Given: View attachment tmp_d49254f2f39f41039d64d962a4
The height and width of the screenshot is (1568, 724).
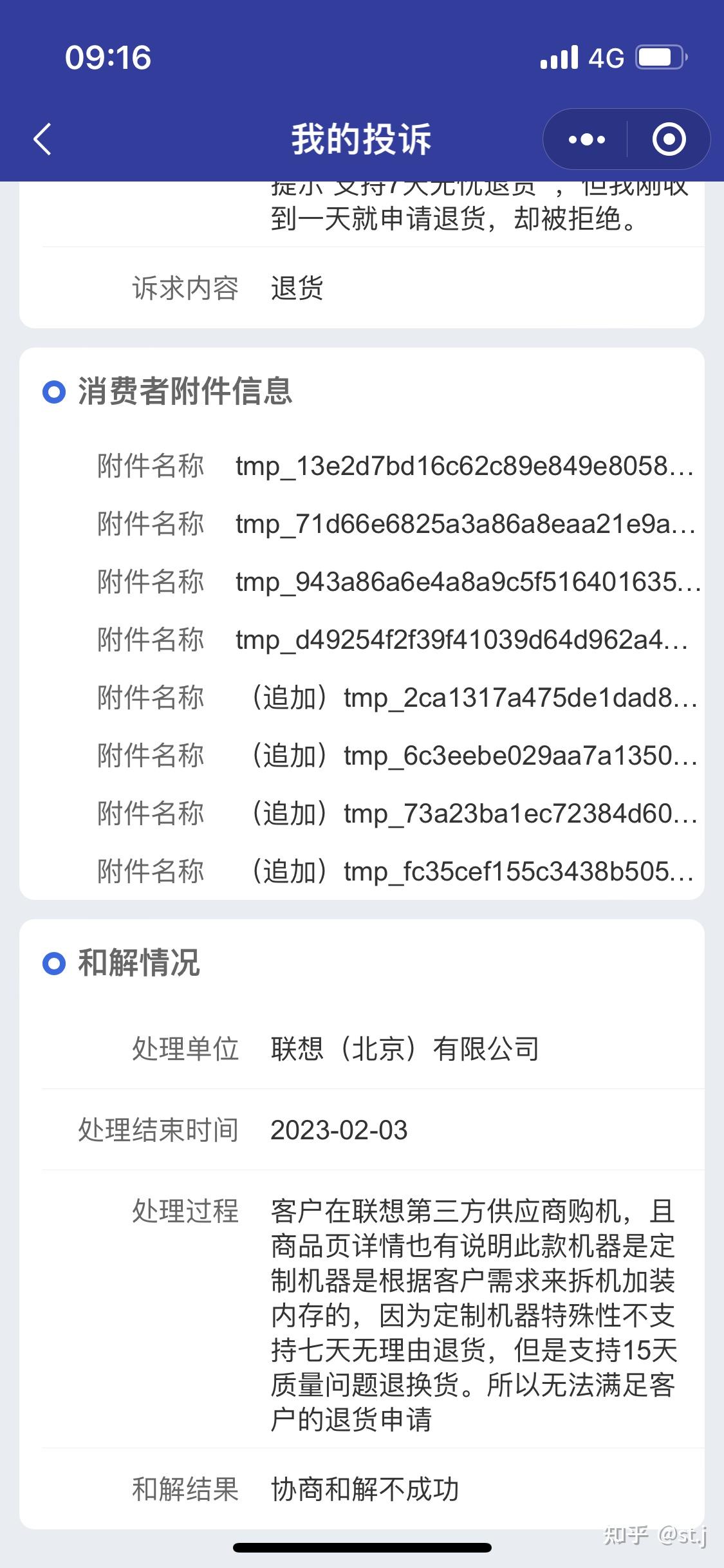Looking at the screenshot, I should tap(462, 640).
